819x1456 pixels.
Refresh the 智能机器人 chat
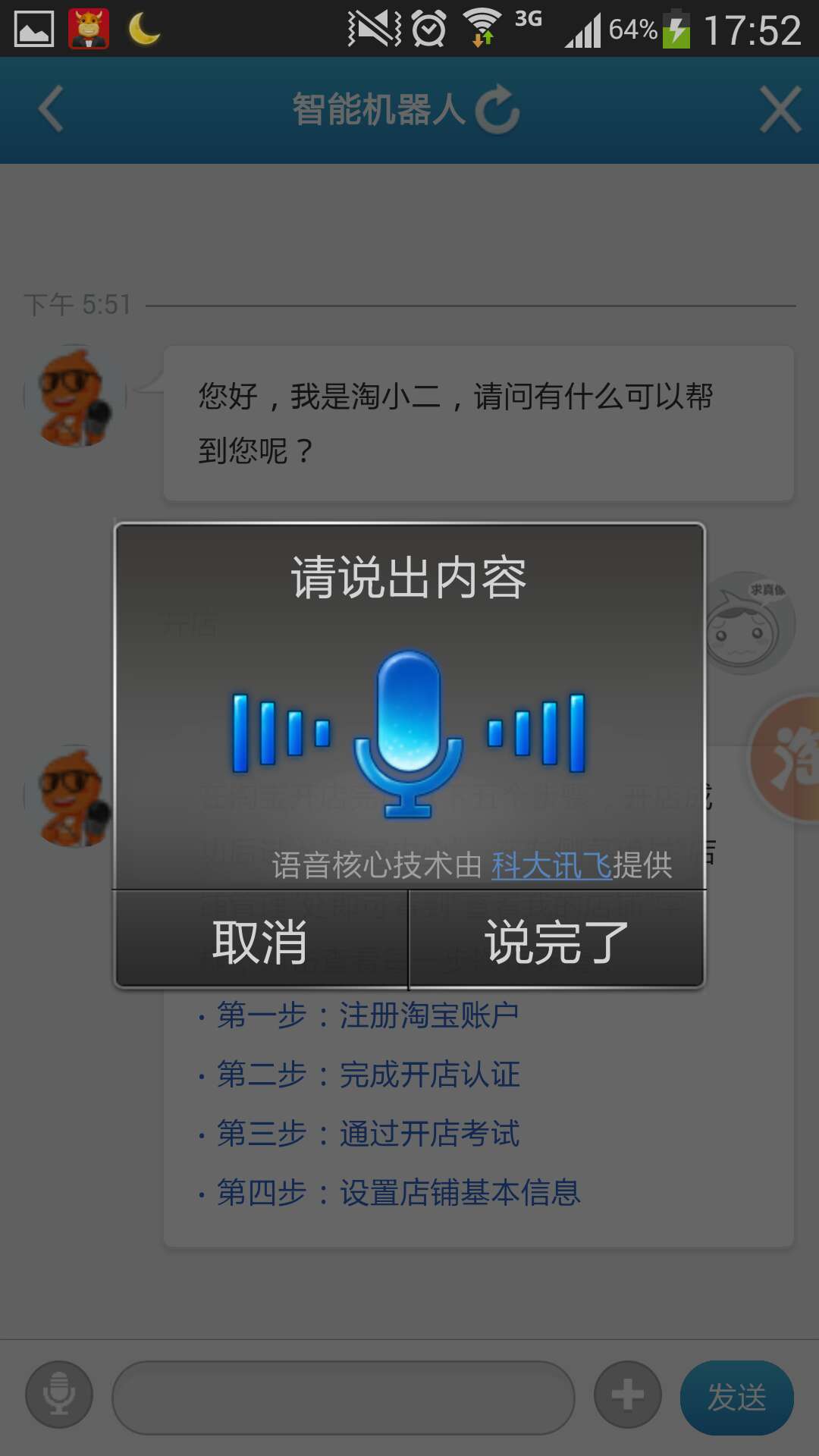tap(497, 110)
